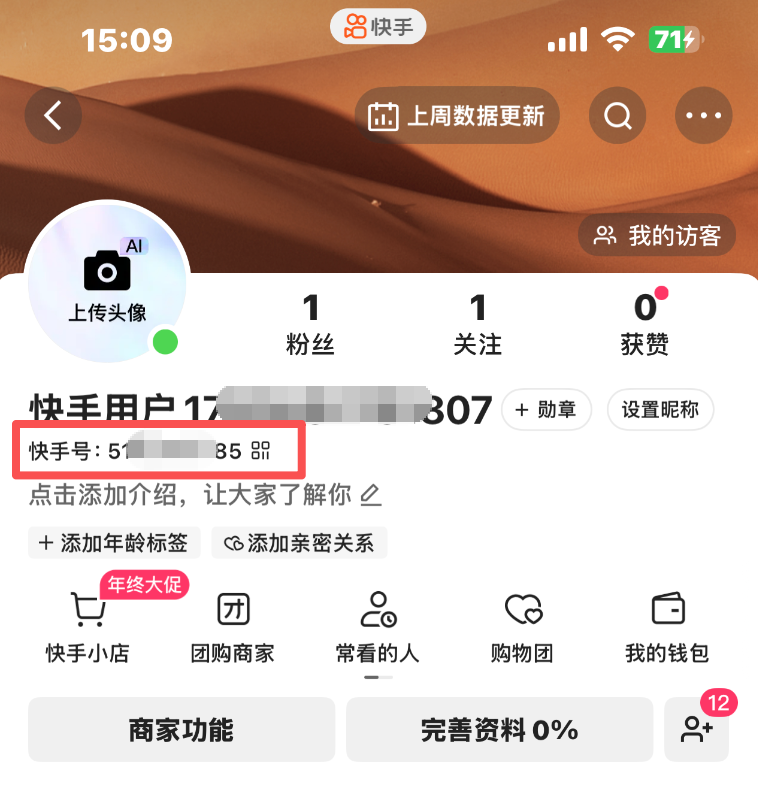The width and height of the screenshot is (758, 792).
Task: Tap 设置昵称 to set nickname
Action: tap(660, 409)
